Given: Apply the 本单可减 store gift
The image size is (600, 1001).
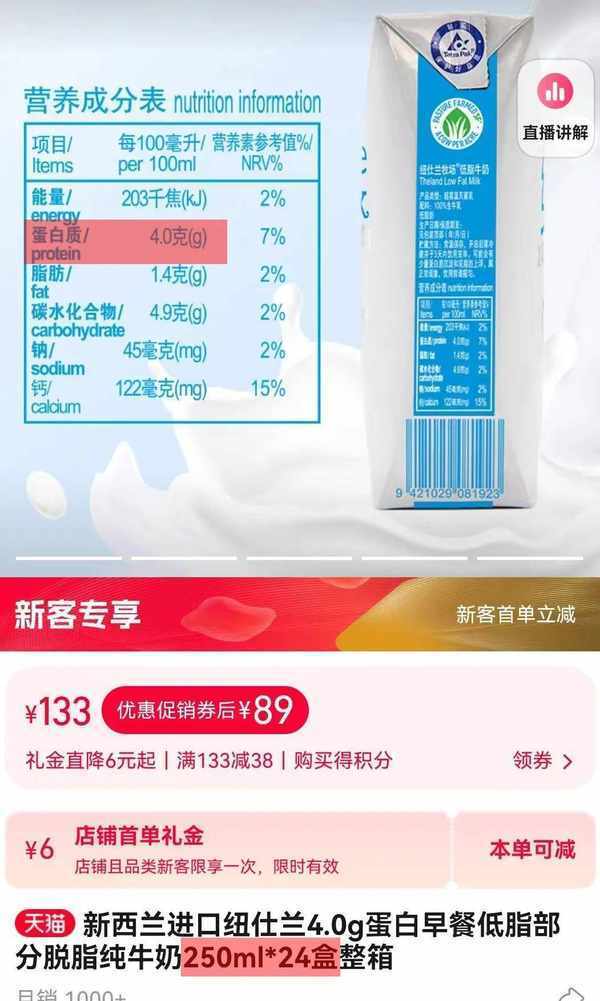Looking at the screenshot, I should [x=531, y=850].
